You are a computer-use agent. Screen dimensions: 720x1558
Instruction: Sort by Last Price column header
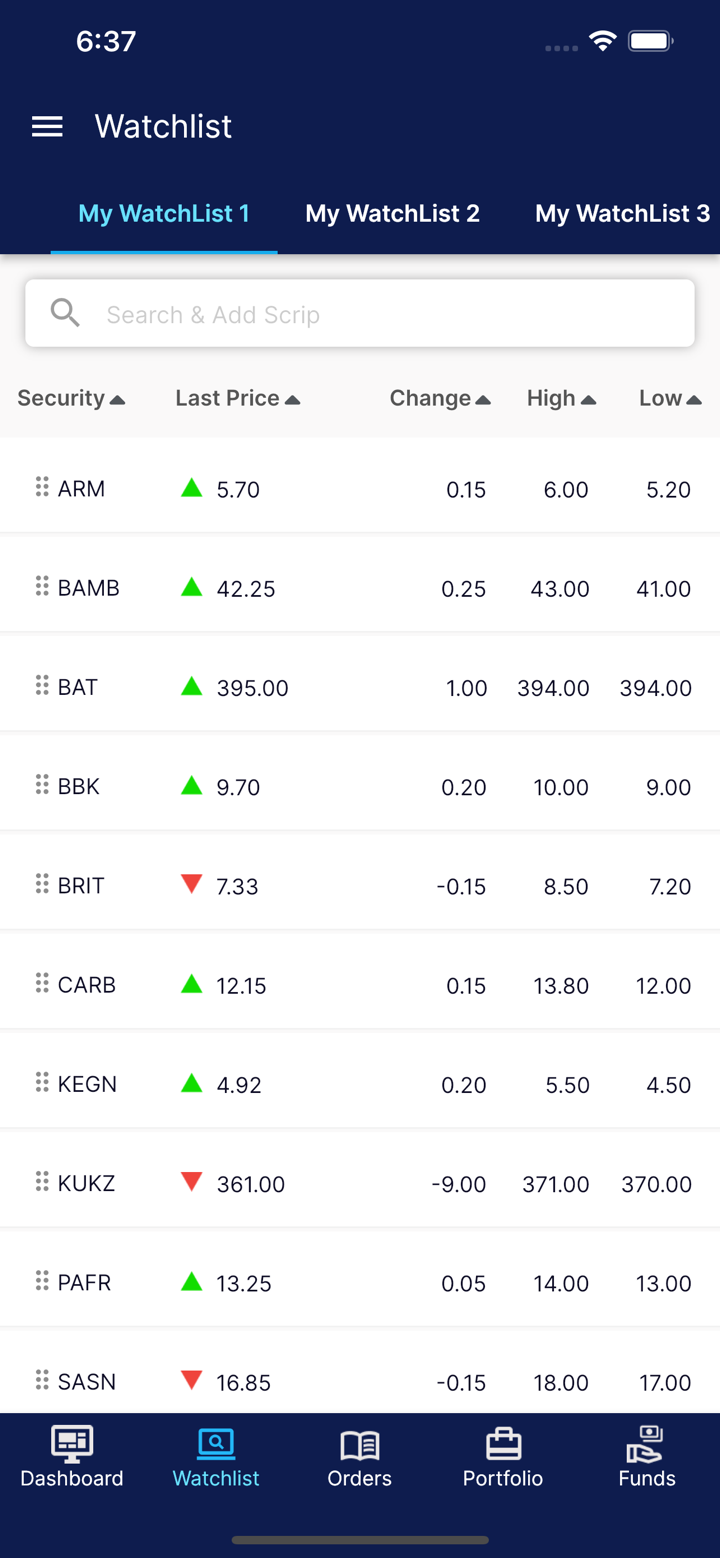pos(238,398)
